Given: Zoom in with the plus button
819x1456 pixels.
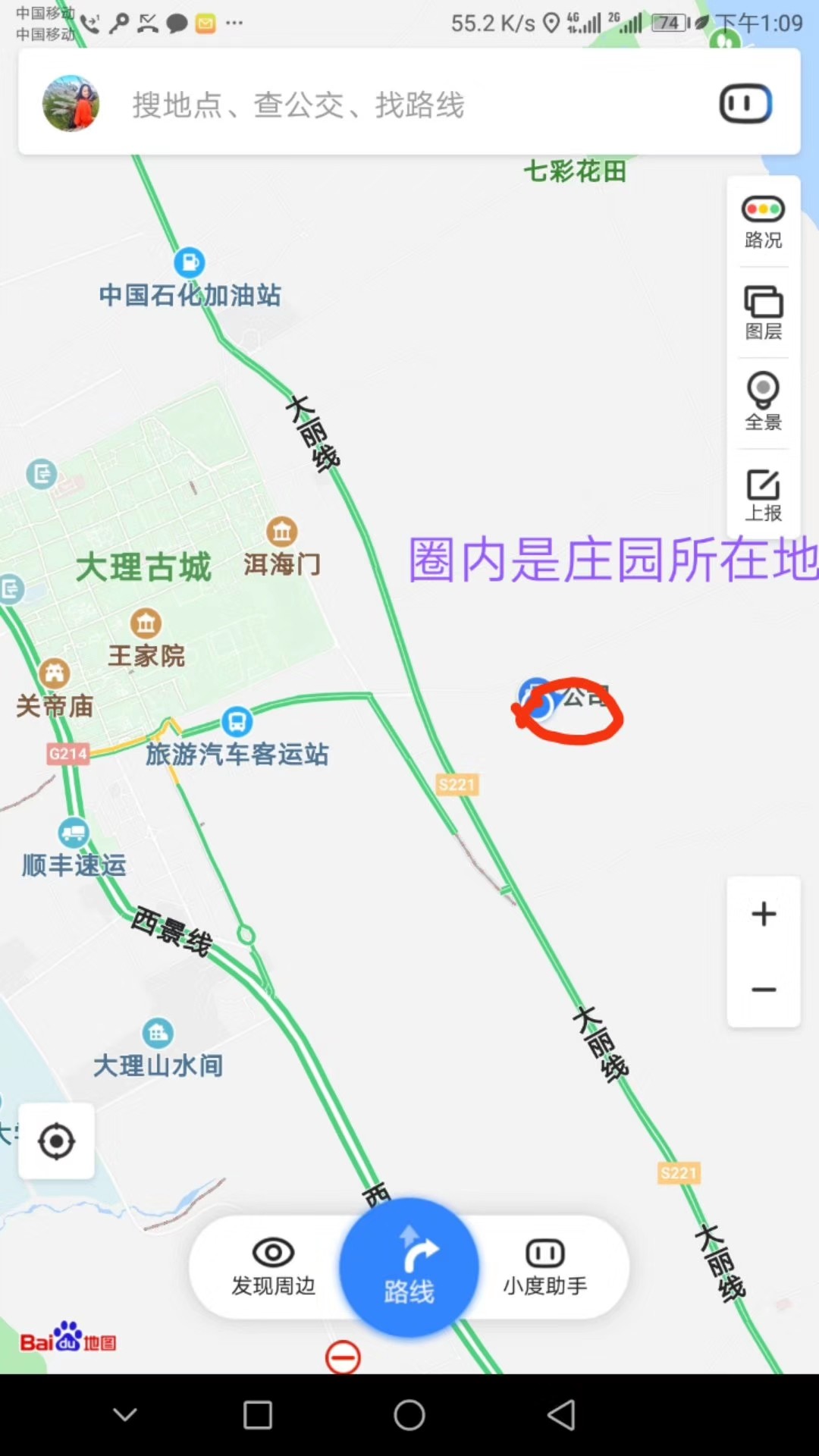Looking at the screenshot, I should (x=764, y=914).
